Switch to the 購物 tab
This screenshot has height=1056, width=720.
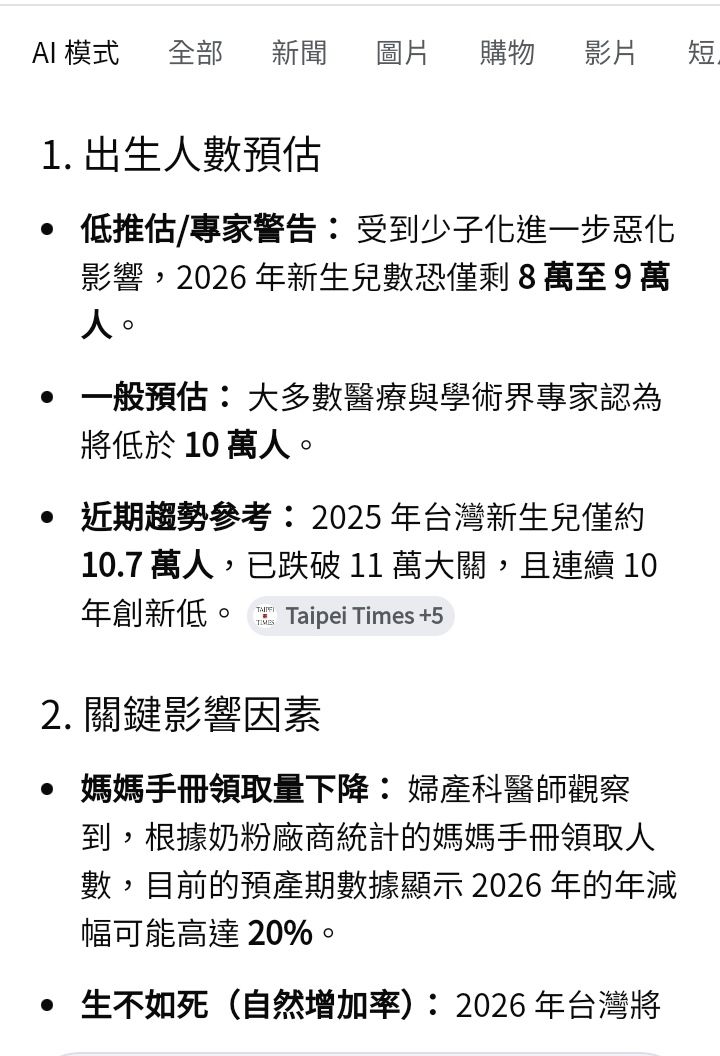click(x=507, y=53)
